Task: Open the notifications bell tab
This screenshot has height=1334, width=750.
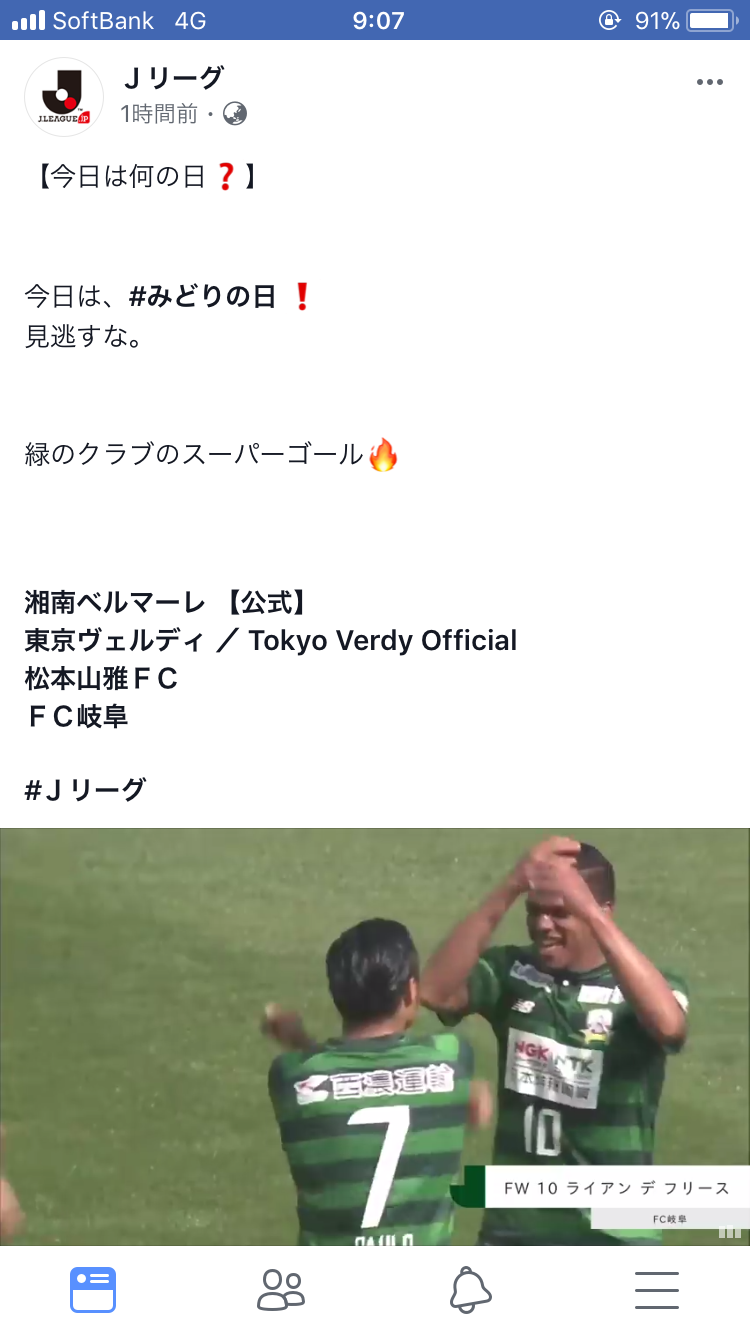Action: pyautogui.click(x=470, y=1290)
